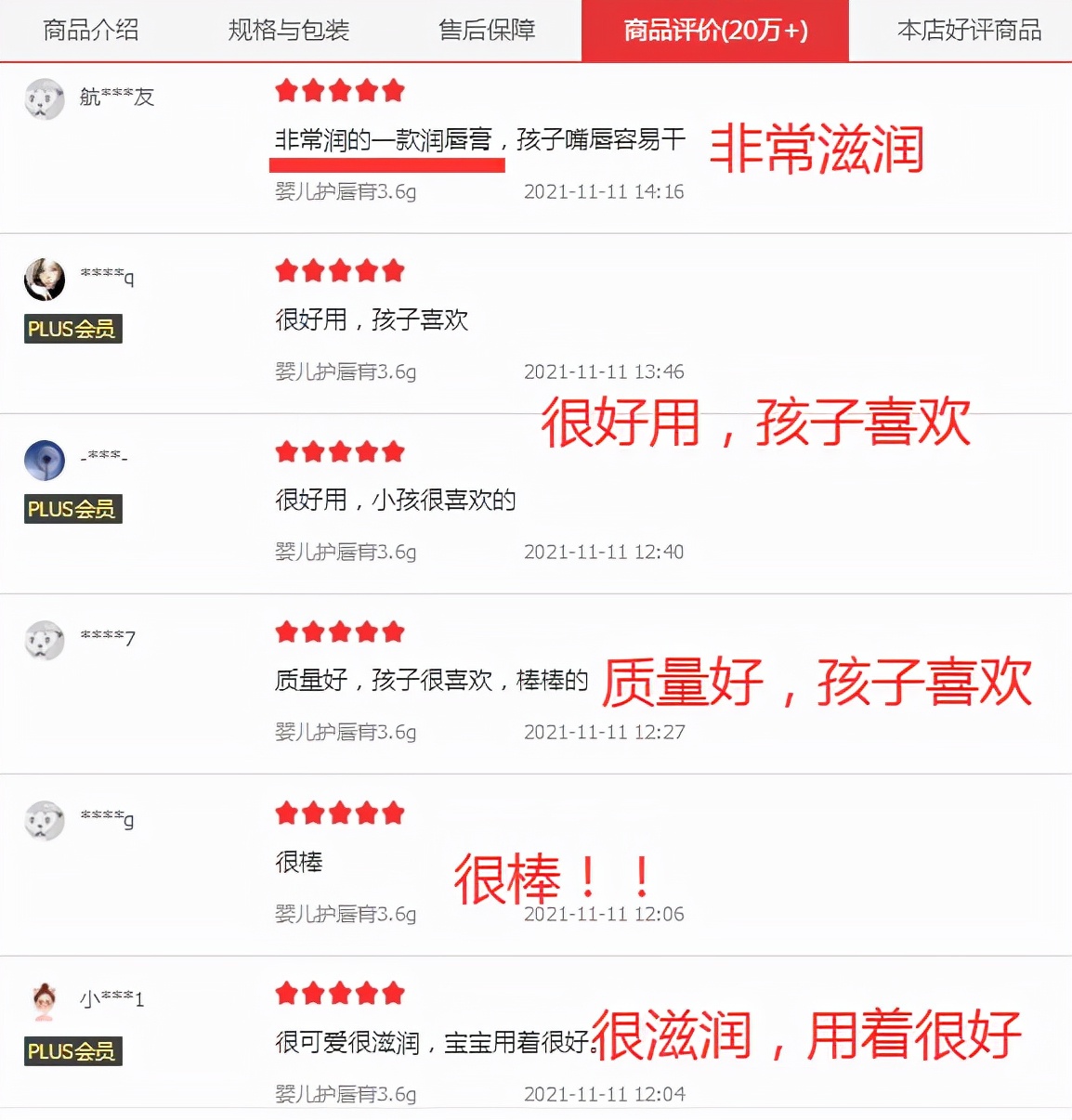Click the stars above 很可爱很滋润 review

coord(339,993)
